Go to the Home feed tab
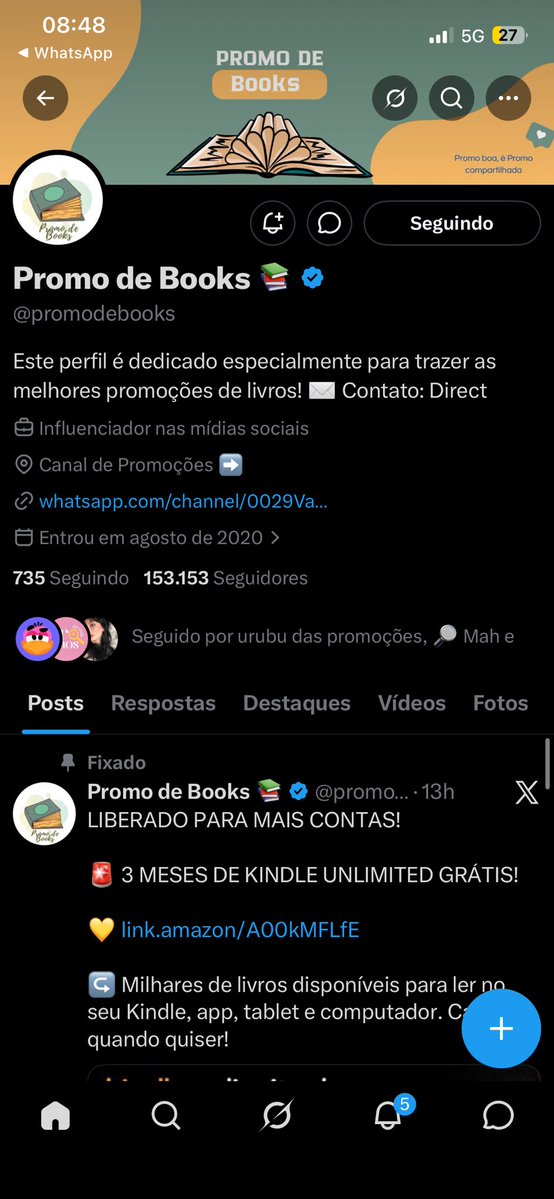Screen dimensions: 554x1199 coord(55,1116)
